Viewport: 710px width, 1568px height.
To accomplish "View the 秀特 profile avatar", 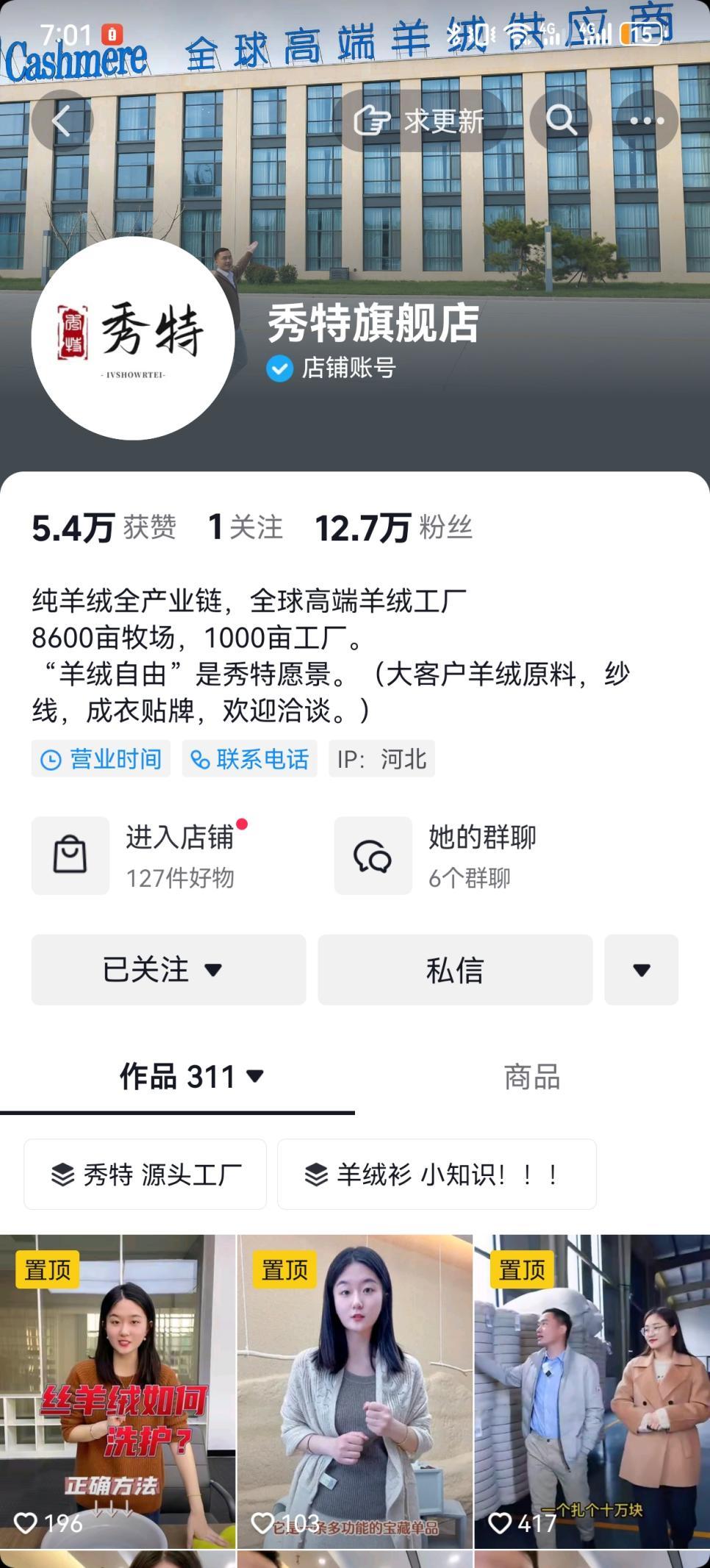I will (x=133, y=338).
